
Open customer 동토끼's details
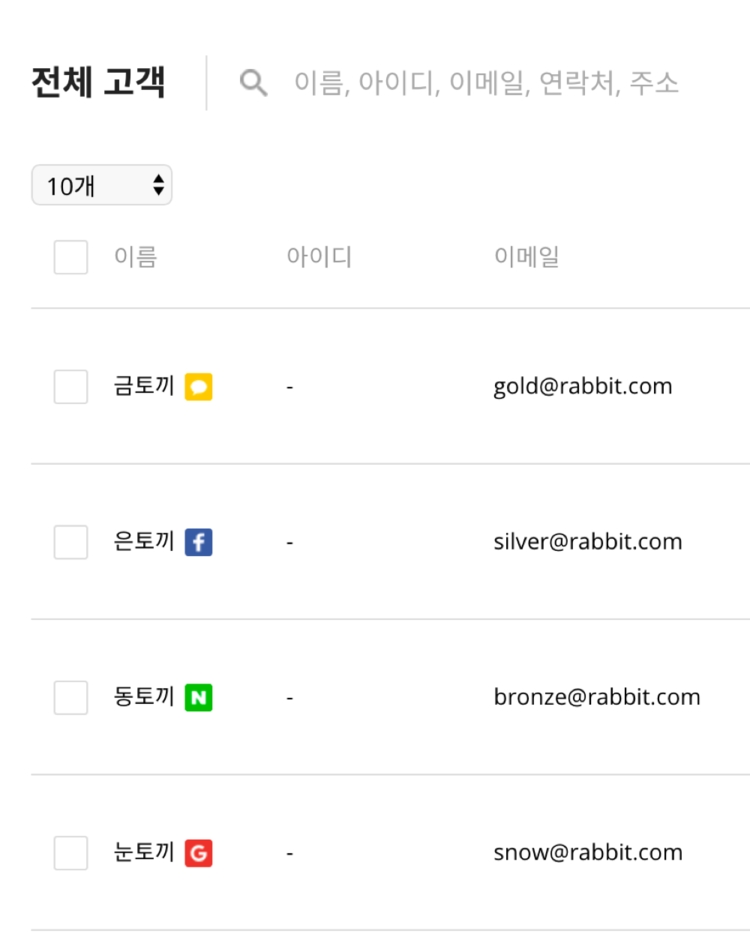point(144,697)
